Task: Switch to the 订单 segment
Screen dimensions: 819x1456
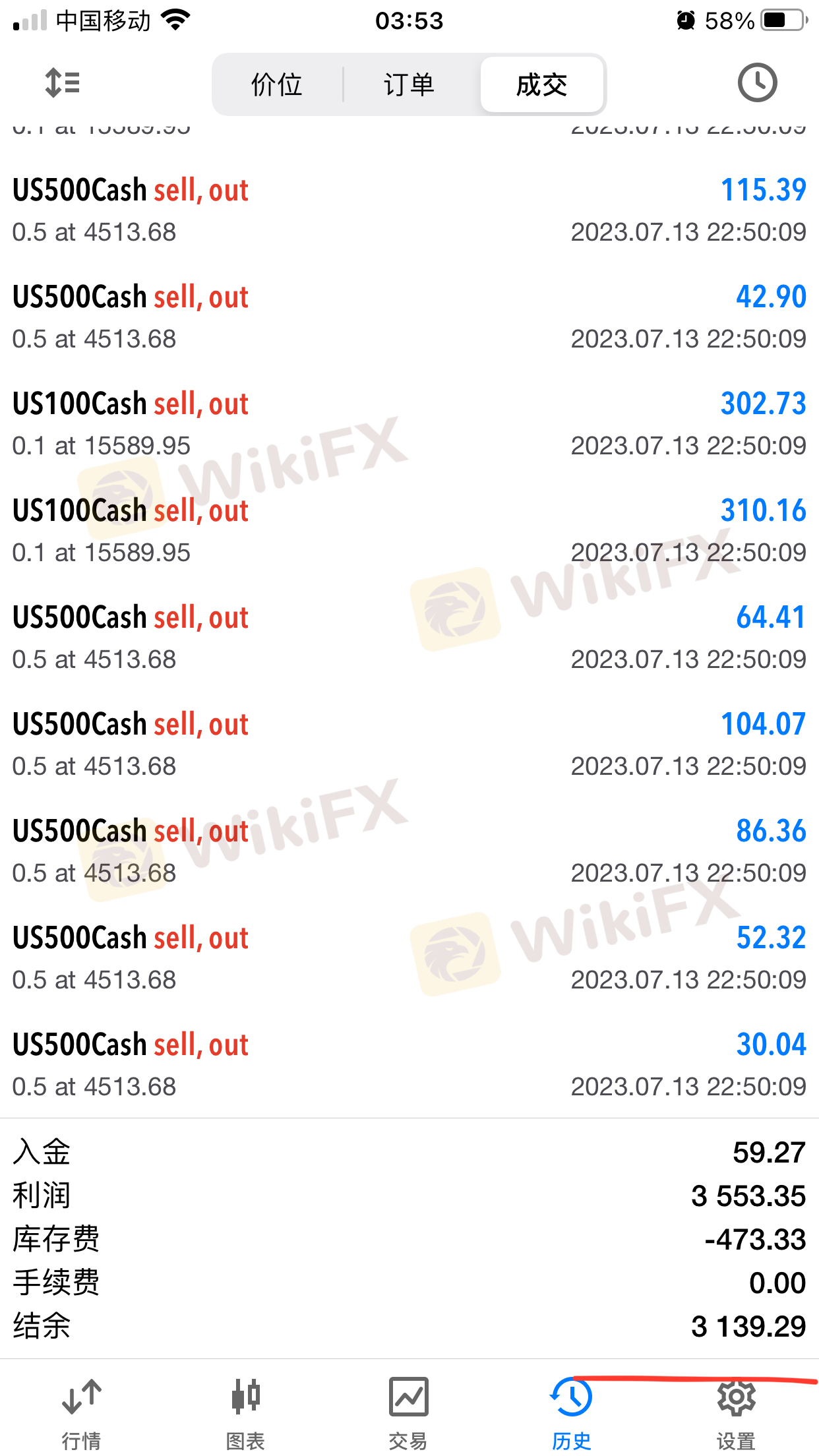Action: (x=409, y=85)
